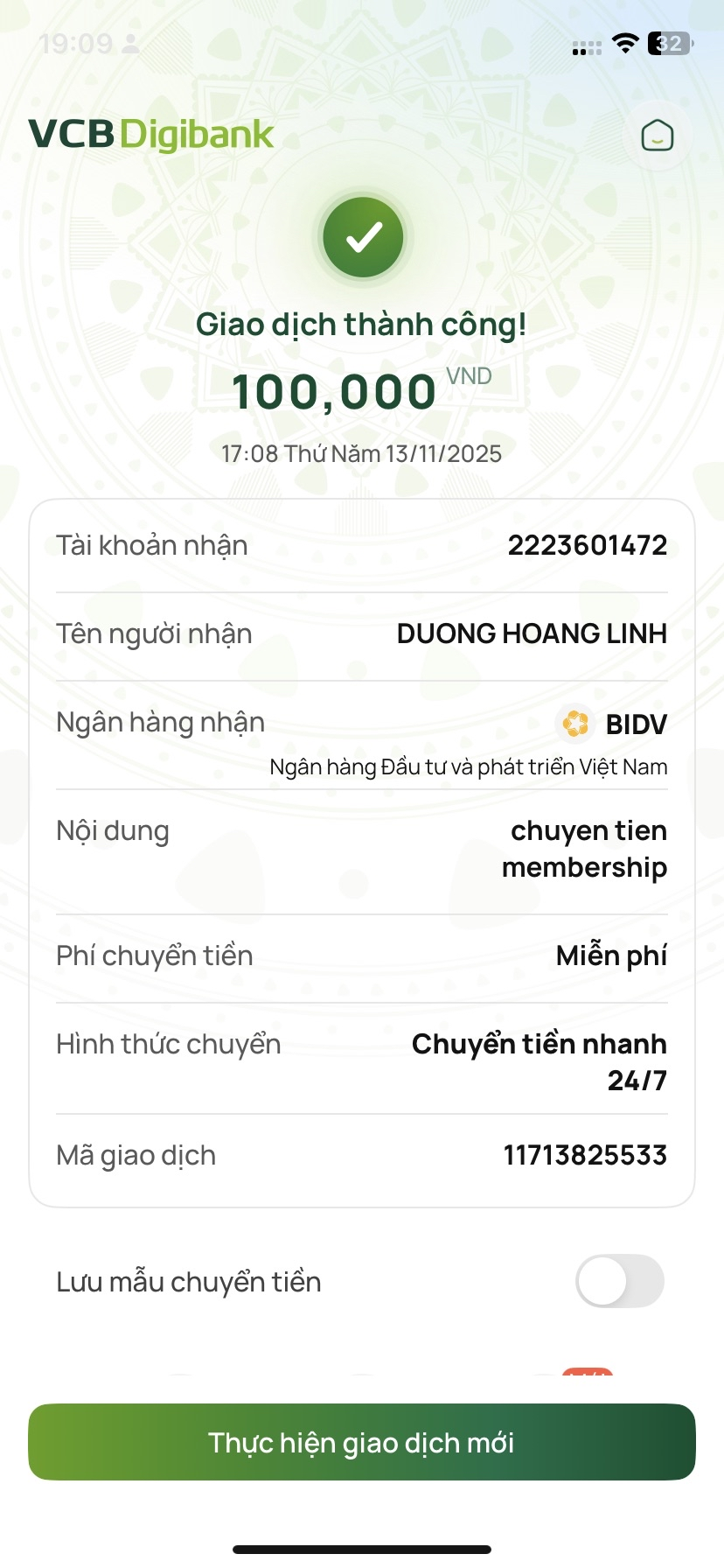Open the home icon at top right
This screenshot has height=1568, width=724.
pyautogui.click(x=658, y=136)
